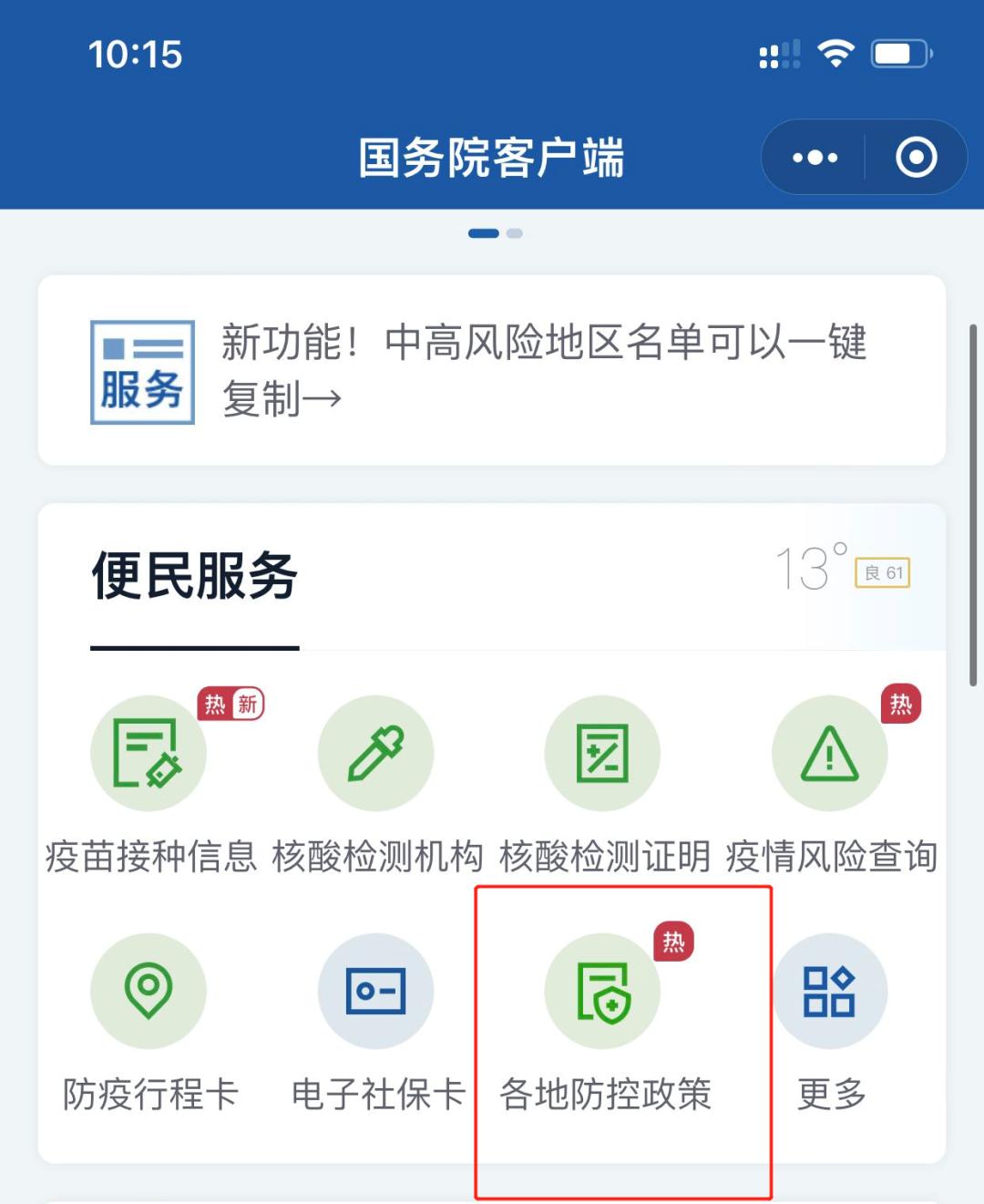Open the weather and air quality widget
The image size is (984, 1204).
[842, 569]
